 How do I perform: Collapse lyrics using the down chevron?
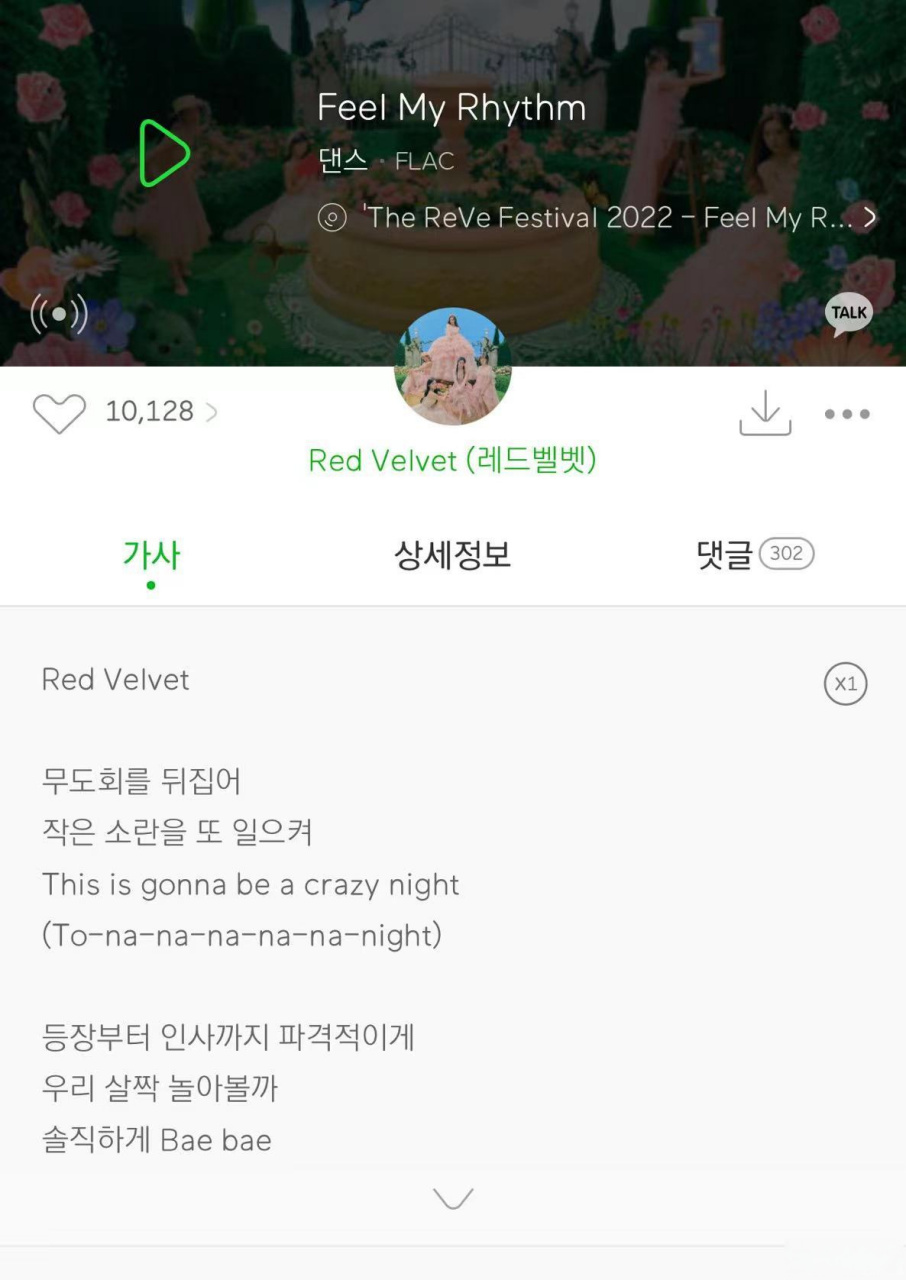pos(452,1198)
